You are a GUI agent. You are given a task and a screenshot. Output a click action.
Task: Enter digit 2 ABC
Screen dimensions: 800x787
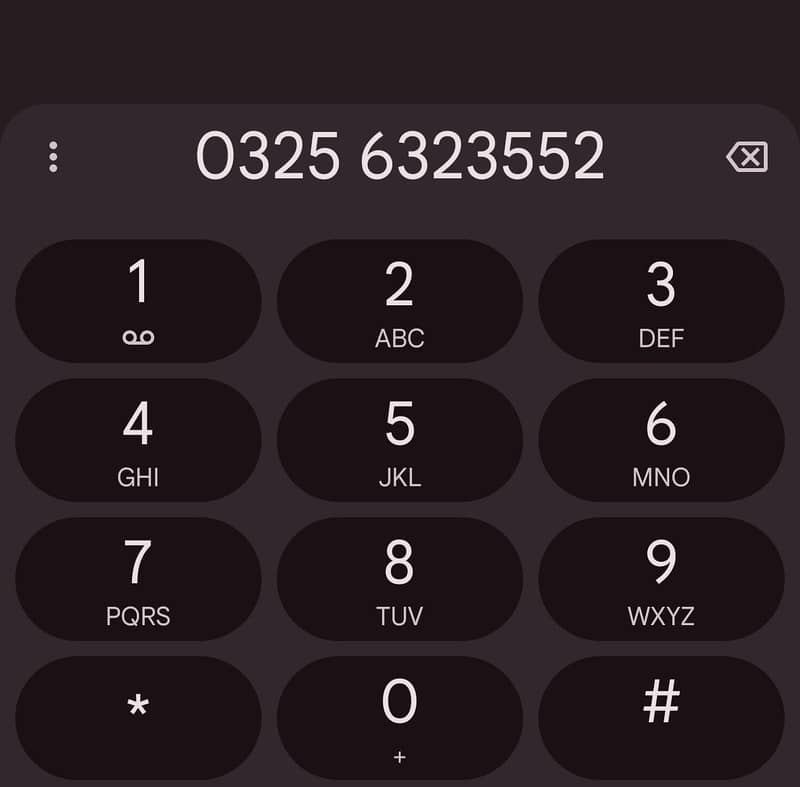pos(399,301)
